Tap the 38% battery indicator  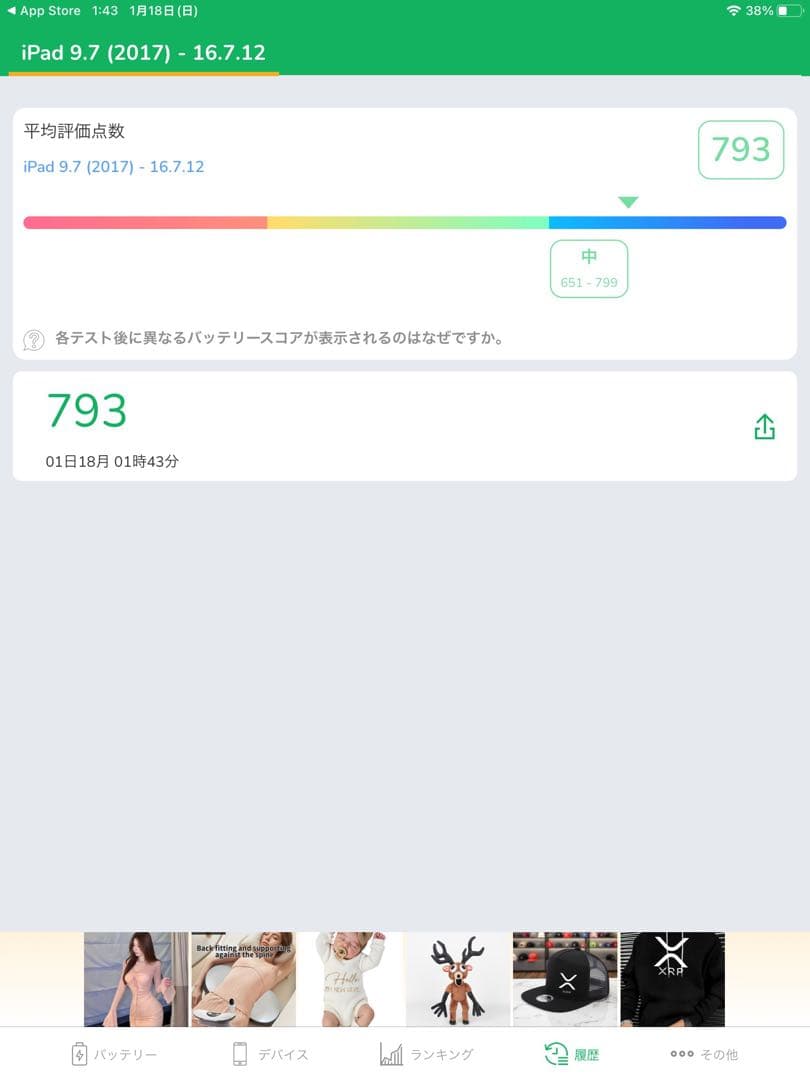click(x=760, y=11)
